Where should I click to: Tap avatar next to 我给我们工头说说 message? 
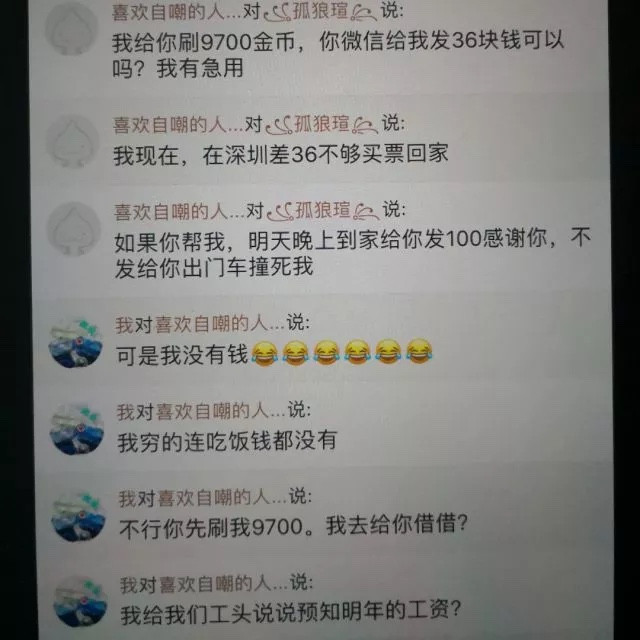(x=79, y=602)
